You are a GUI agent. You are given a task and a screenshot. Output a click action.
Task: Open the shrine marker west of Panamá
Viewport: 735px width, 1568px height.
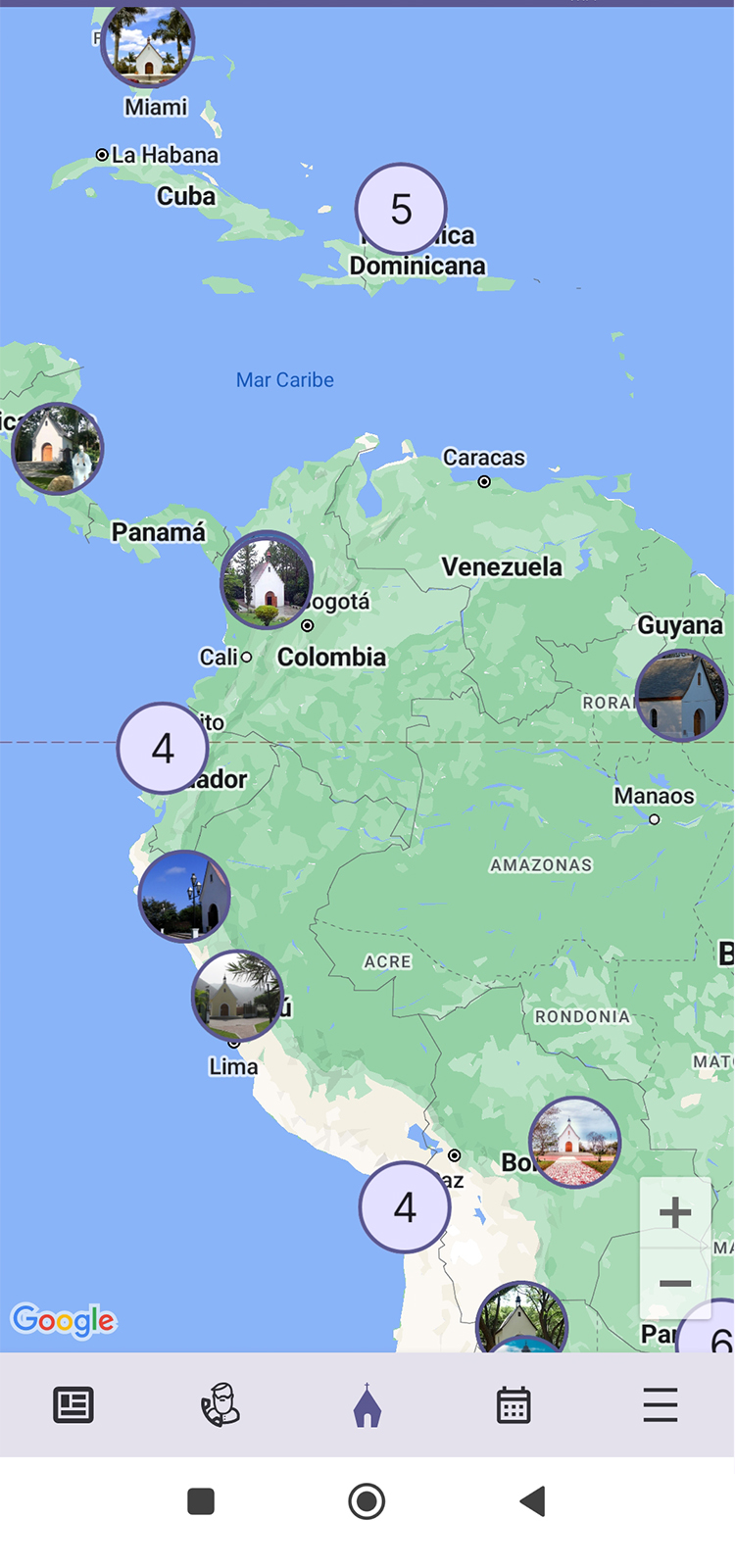coord(57,449)
